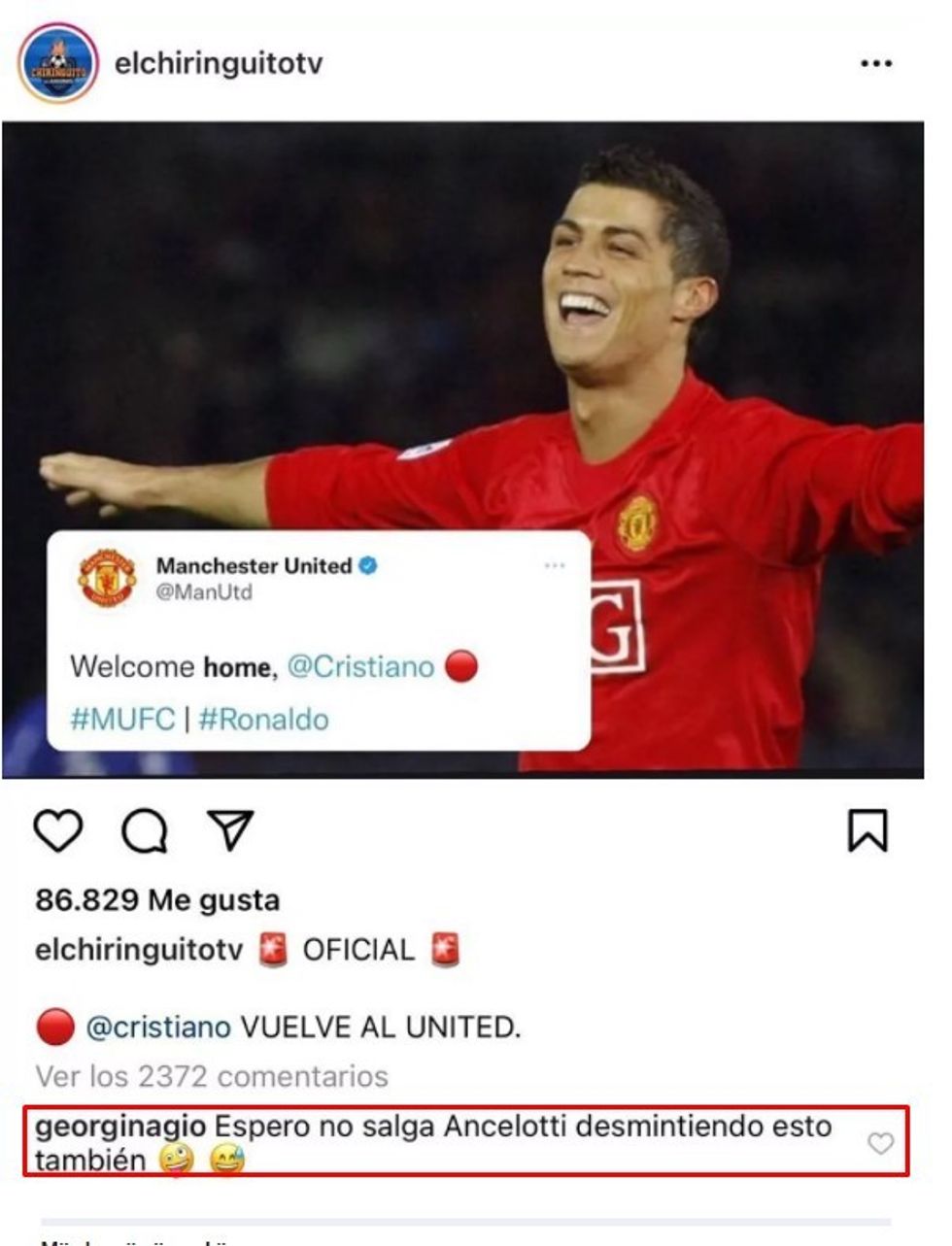Open elchiringuitotv profile from the header avatar
The width and height of the screenshot is (952, 1246).
58,64
